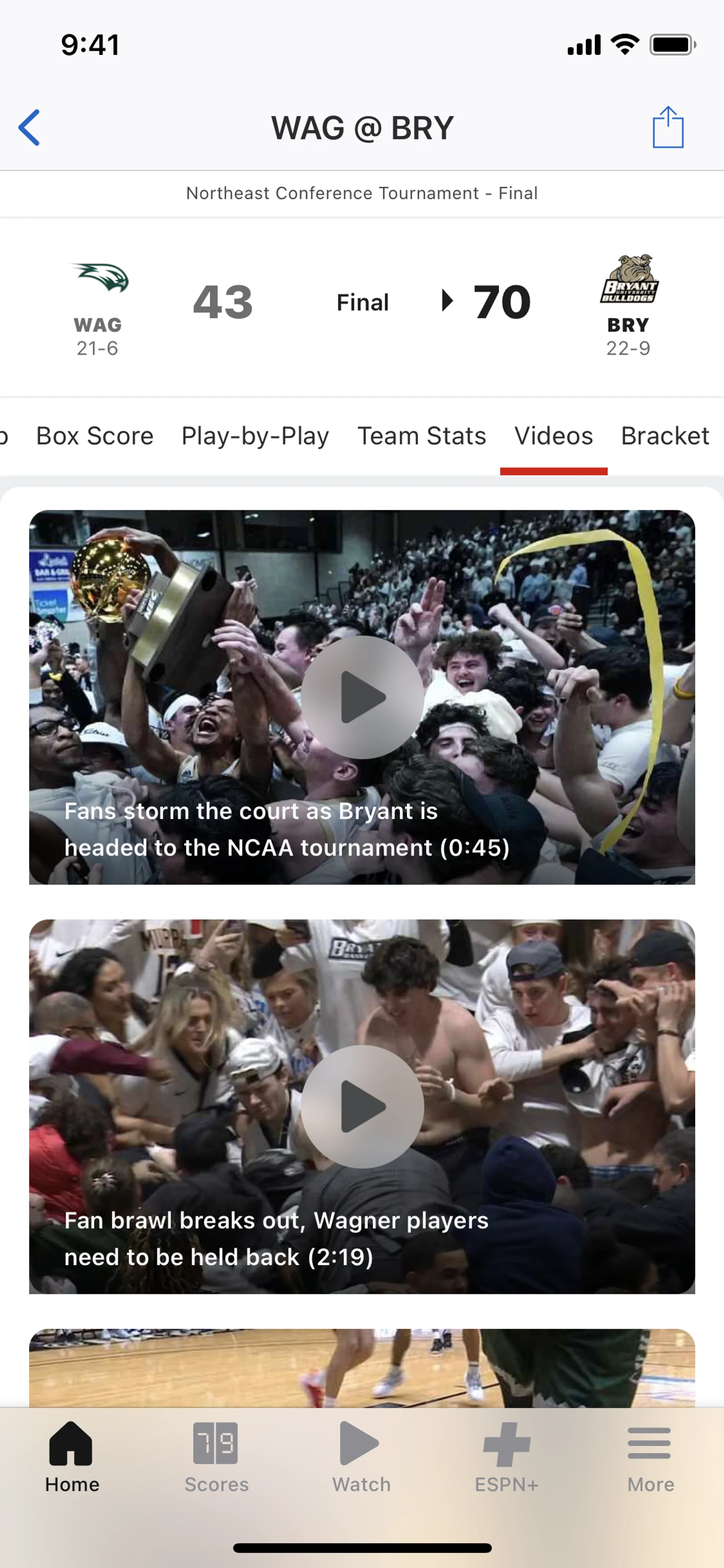Play the 'Fans storm the court' video
The image size is (724, 1568).
[362, 697]
